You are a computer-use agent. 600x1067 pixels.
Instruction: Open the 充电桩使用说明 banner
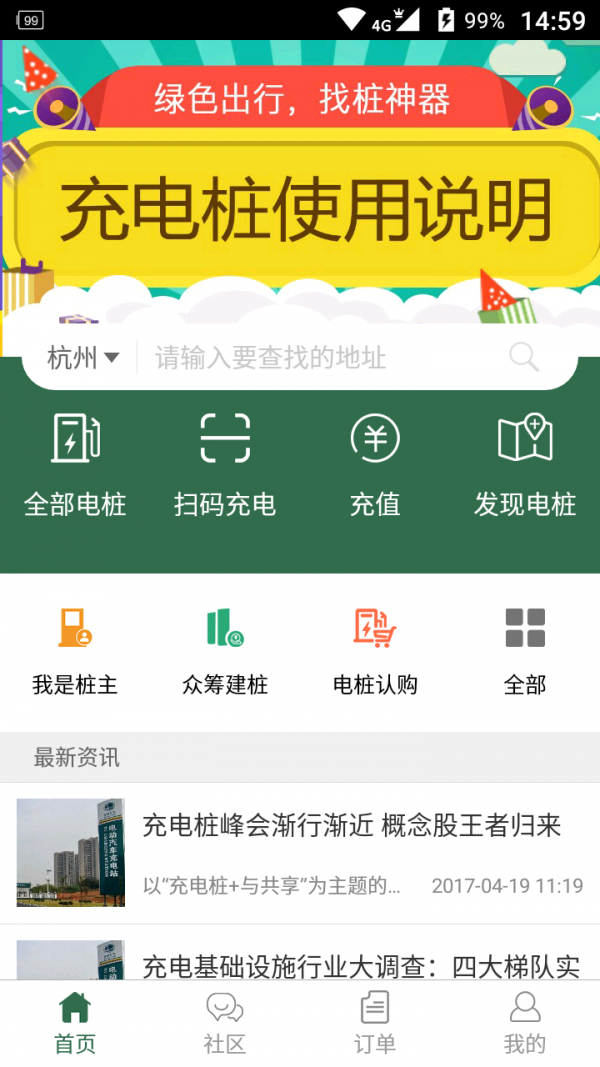[x=300, y=200]
